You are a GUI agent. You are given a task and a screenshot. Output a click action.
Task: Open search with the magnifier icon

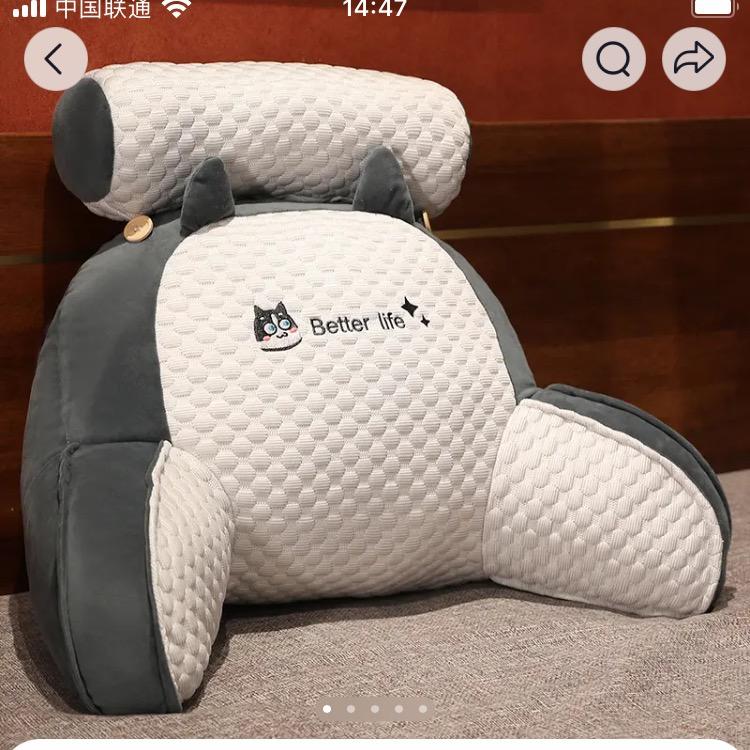613,60
